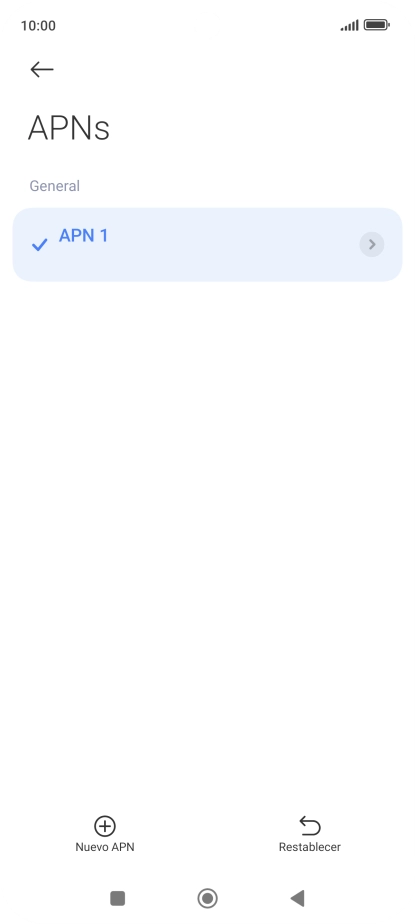This screenshot has width=415, height=924.
Task: Tap the system back triangle
Action: [x=298, y=899]
